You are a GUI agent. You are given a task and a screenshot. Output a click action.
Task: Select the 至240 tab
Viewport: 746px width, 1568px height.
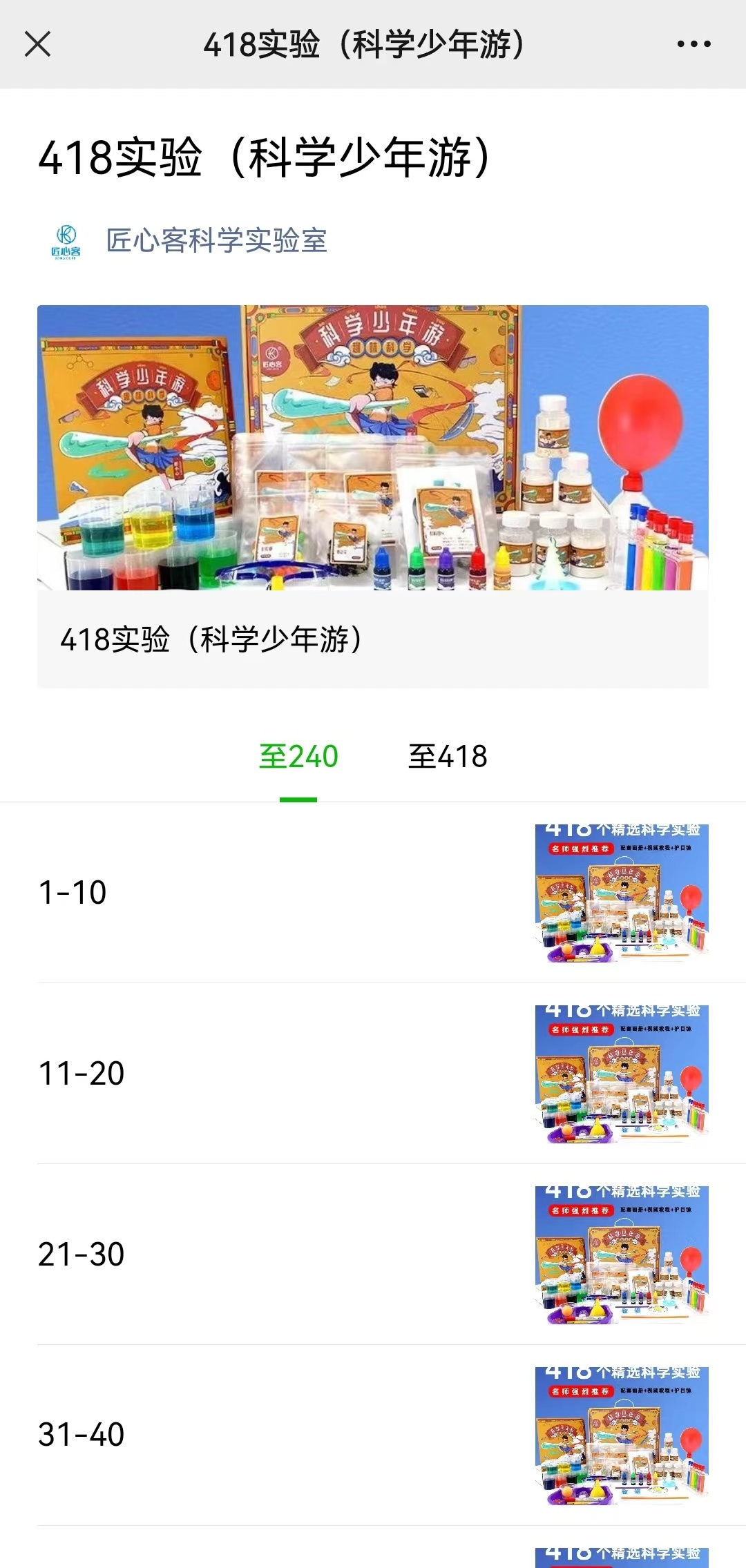click(x=298, y=757)
